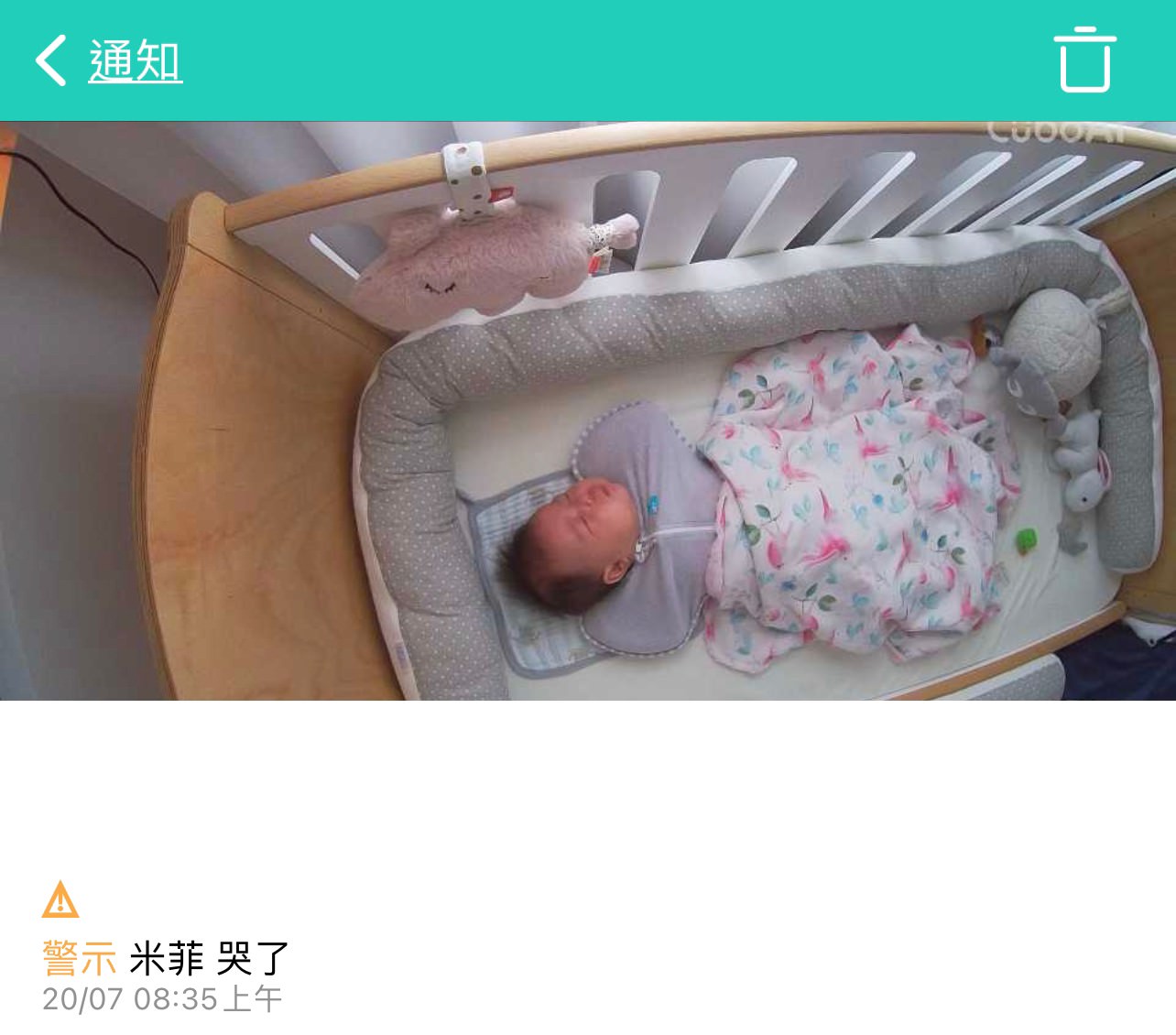
Task: Go back to 通知 list
Action: click(108, 61)
